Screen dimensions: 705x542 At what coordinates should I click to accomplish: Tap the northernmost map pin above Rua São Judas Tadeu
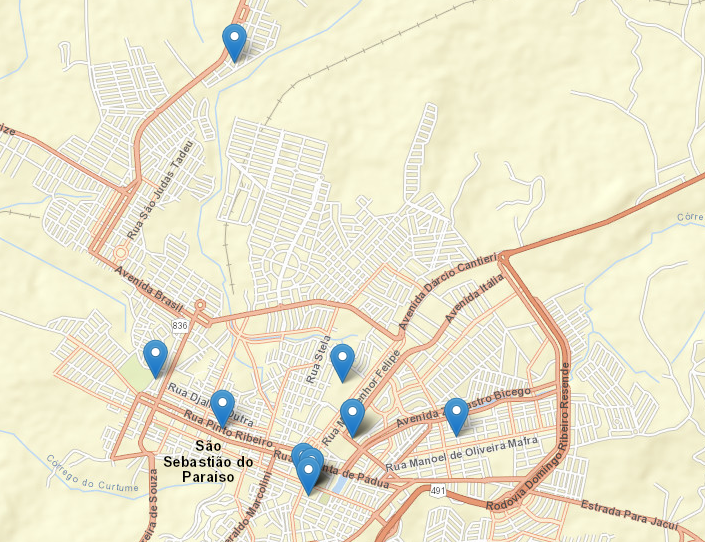(234, 40)
